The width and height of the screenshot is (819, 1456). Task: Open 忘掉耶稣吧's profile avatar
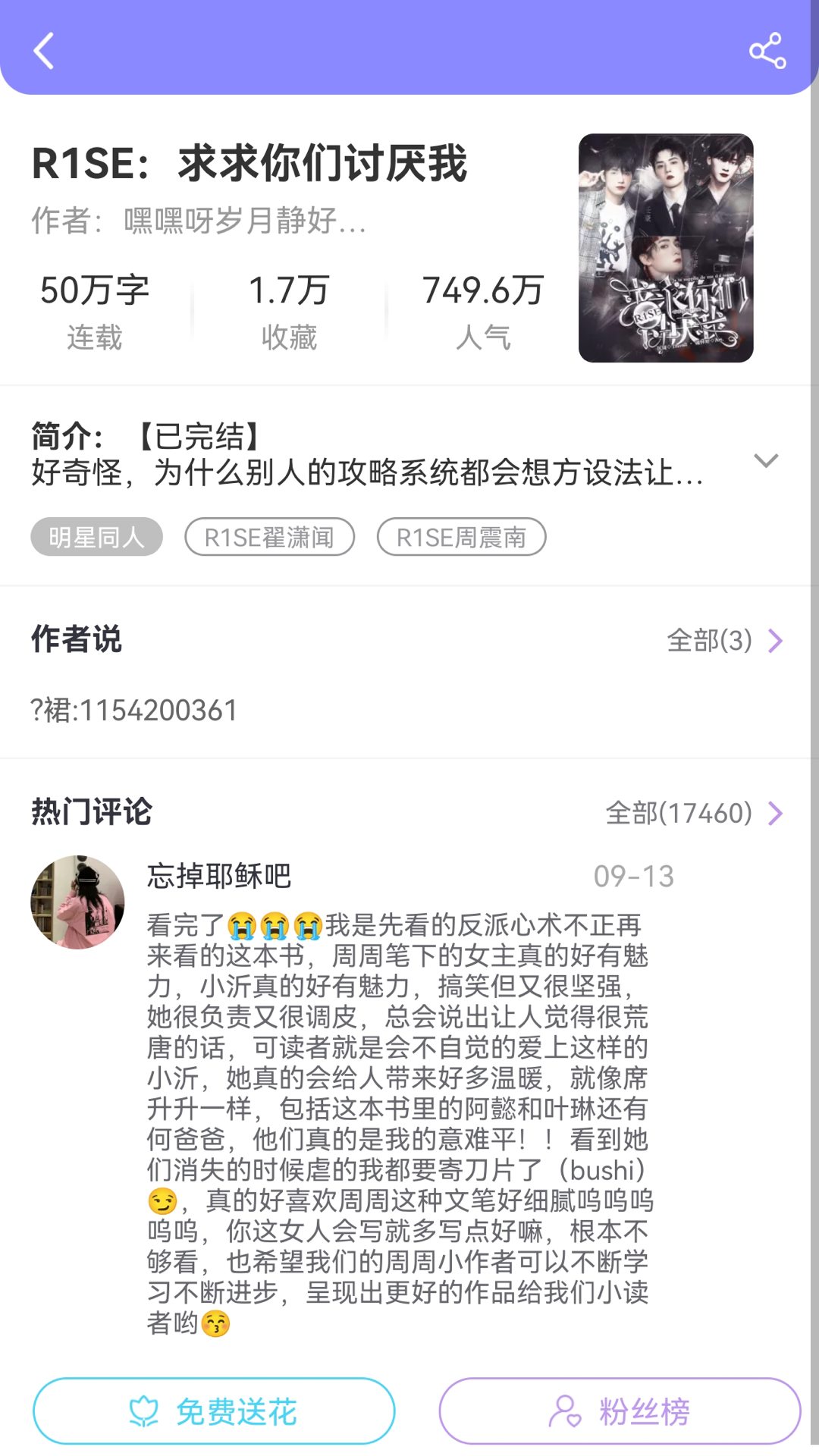pyautogui.click(x=77, y=902)
